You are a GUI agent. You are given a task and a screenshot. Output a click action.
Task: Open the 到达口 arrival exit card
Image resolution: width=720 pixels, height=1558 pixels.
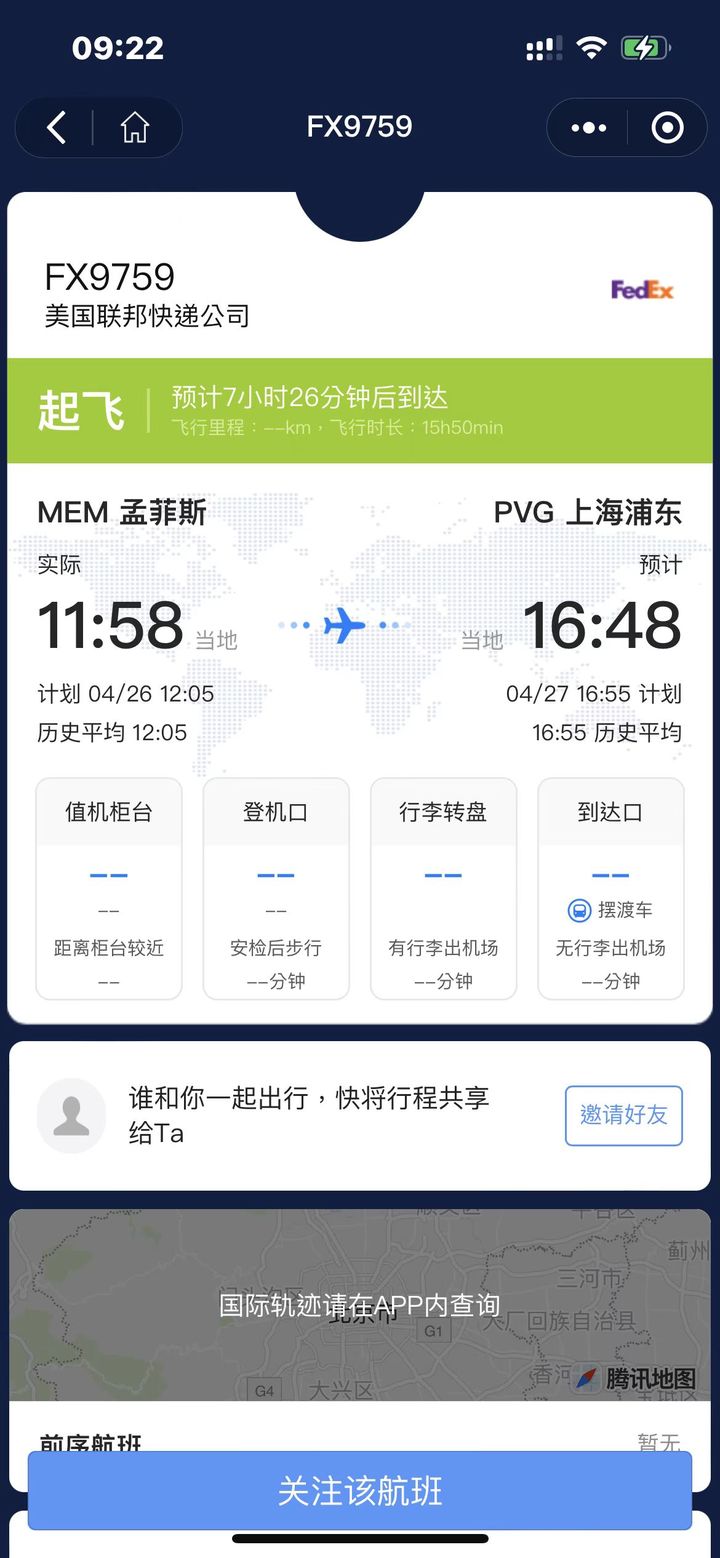(611, 889)
